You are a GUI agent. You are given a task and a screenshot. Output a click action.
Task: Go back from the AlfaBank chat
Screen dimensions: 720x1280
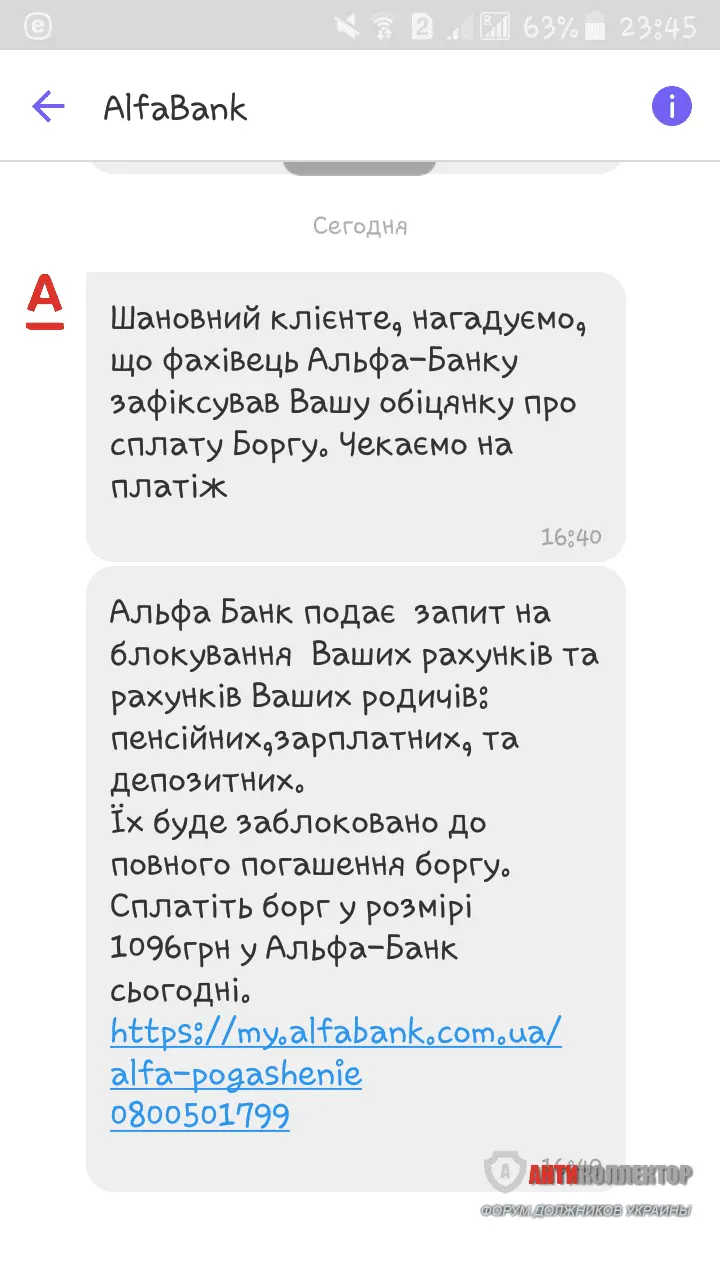tap(48, 106)
